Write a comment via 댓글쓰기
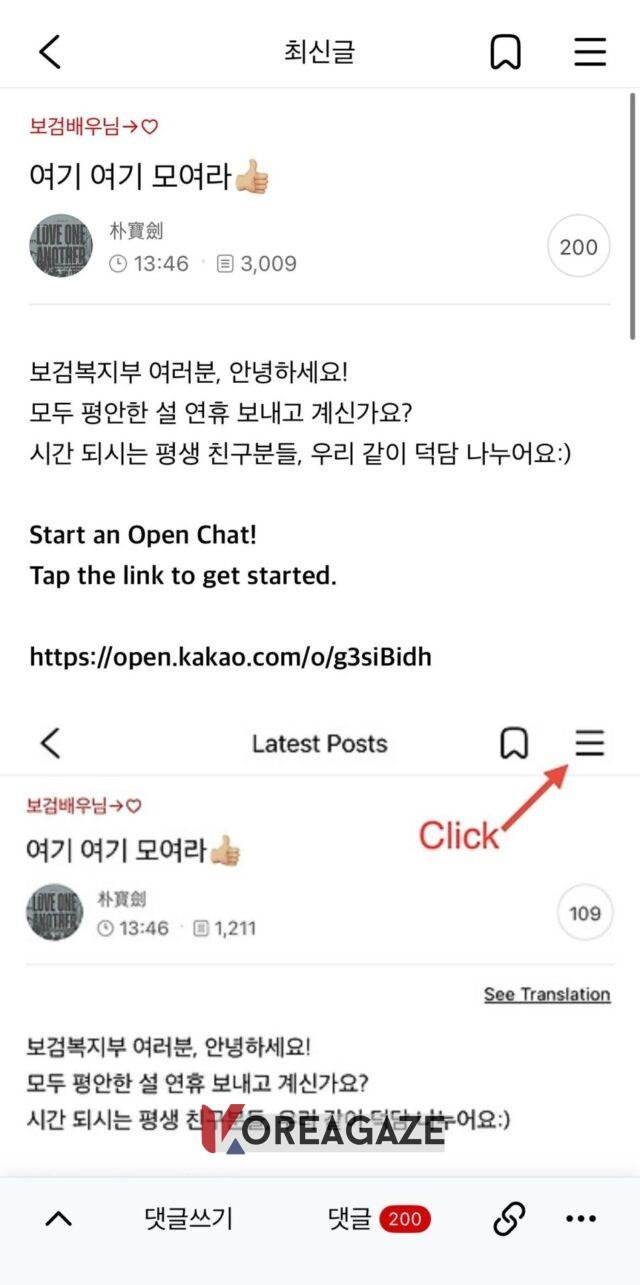The height and width of the screenshot is (1285, 640). [x=189, y=1218]
